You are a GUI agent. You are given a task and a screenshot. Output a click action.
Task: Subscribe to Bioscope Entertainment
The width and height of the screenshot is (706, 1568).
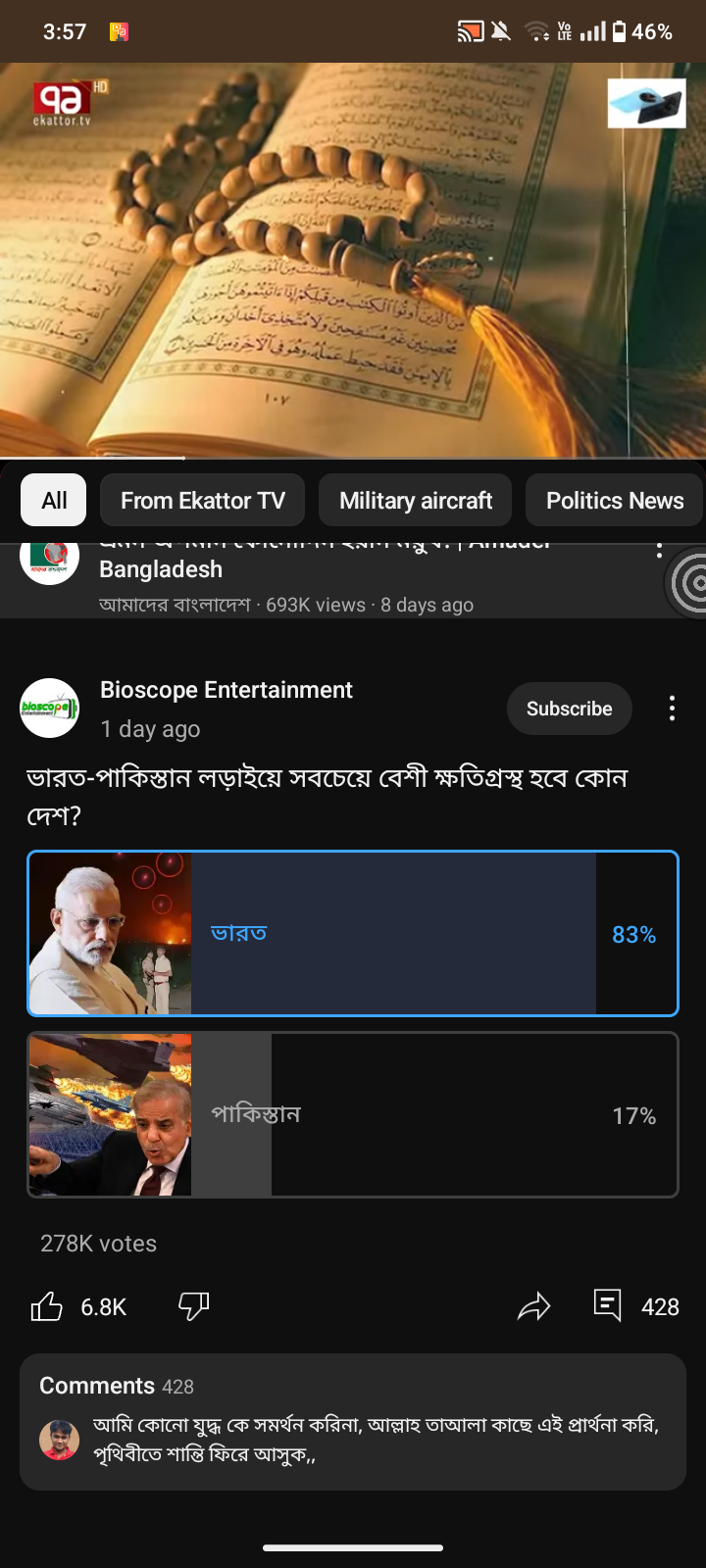point(569,709)
